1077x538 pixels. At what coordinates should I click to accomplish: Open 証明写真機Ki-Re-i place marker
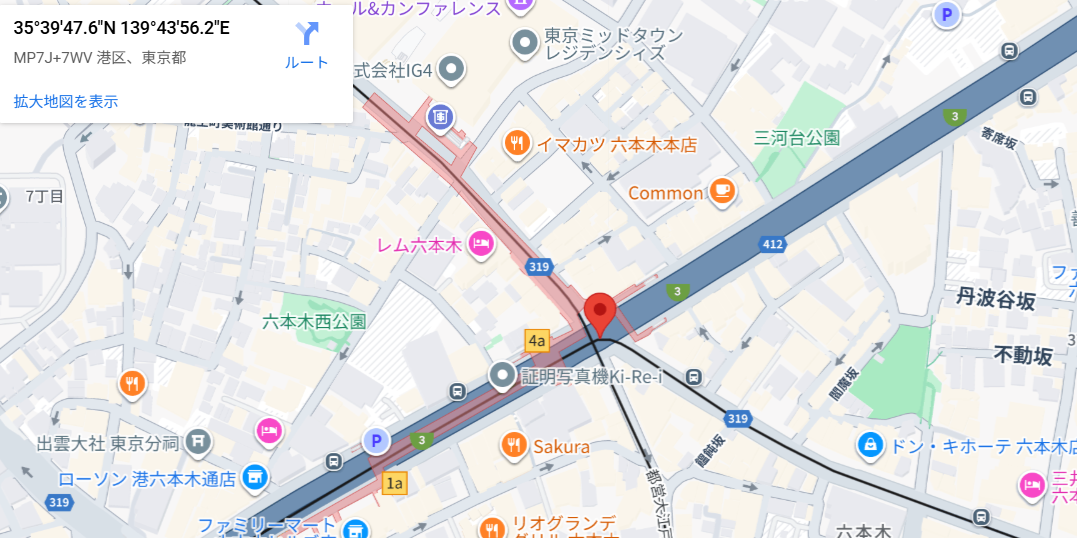point(502,376)
